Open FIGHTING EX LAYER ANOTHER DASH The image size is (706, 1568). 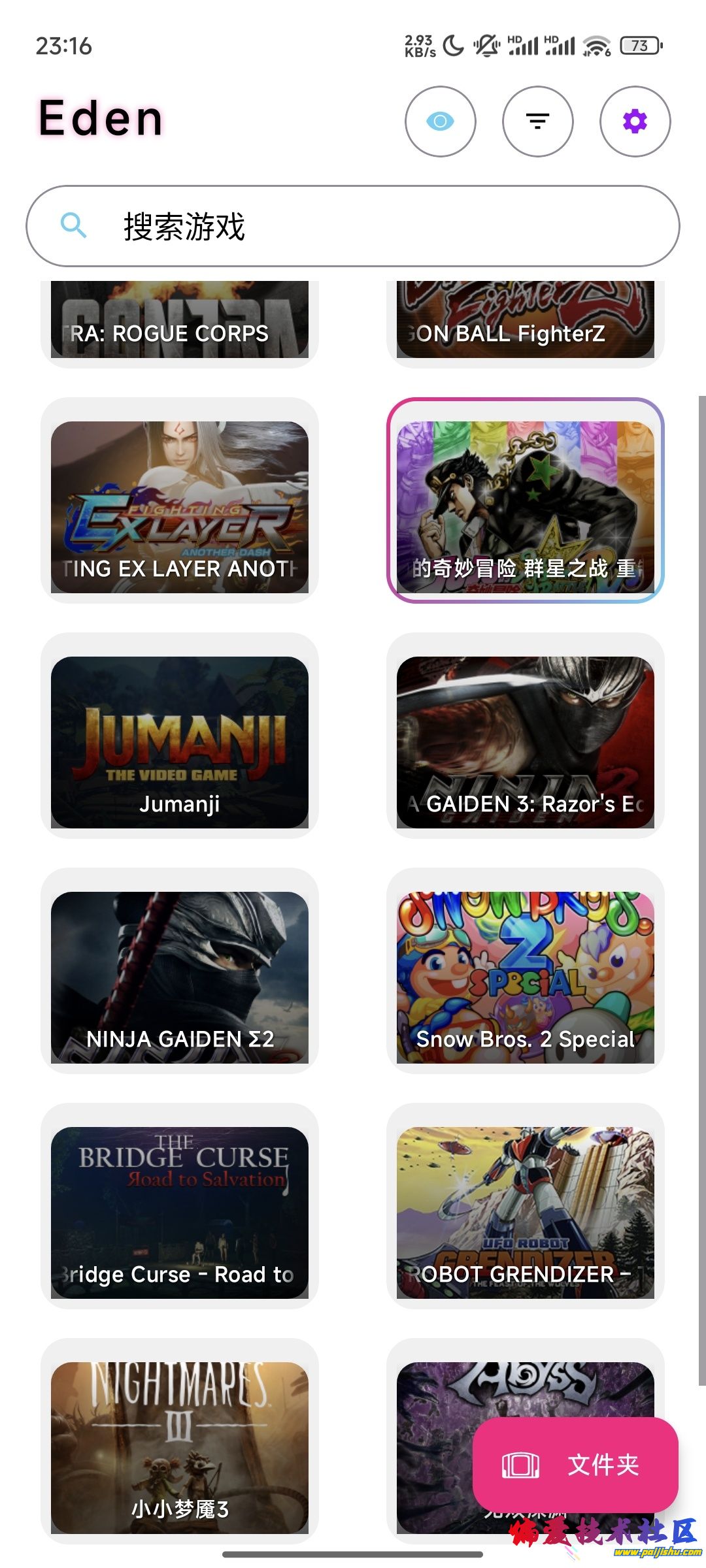click(179, 506)
